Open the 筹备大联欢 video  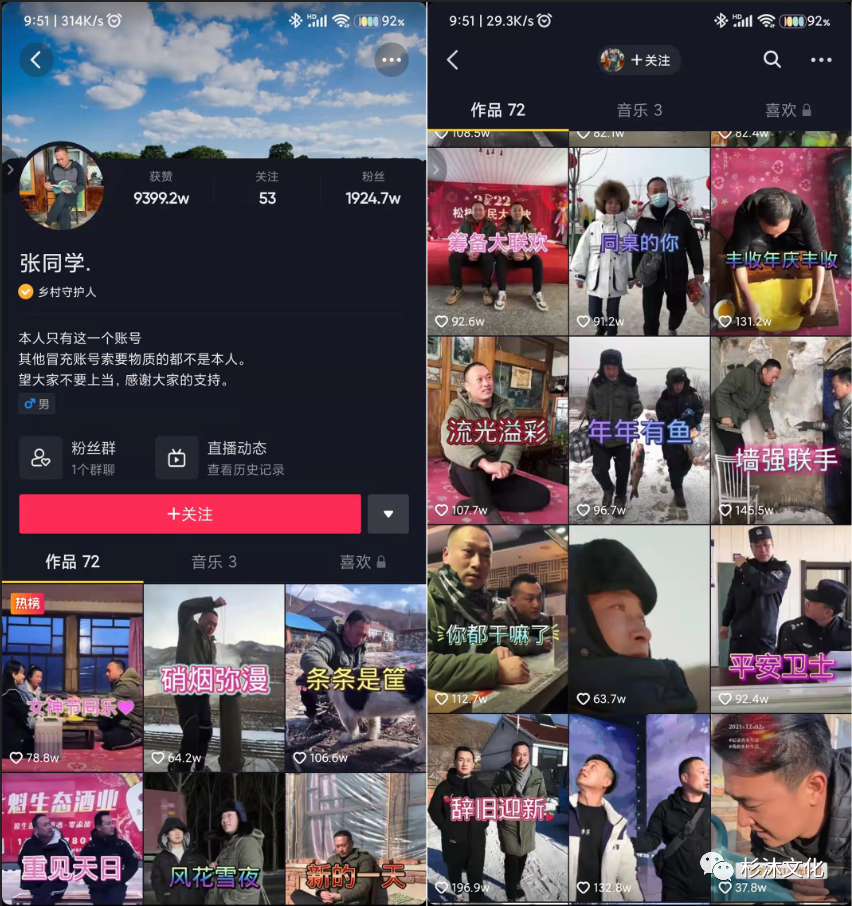pos(497,240)
